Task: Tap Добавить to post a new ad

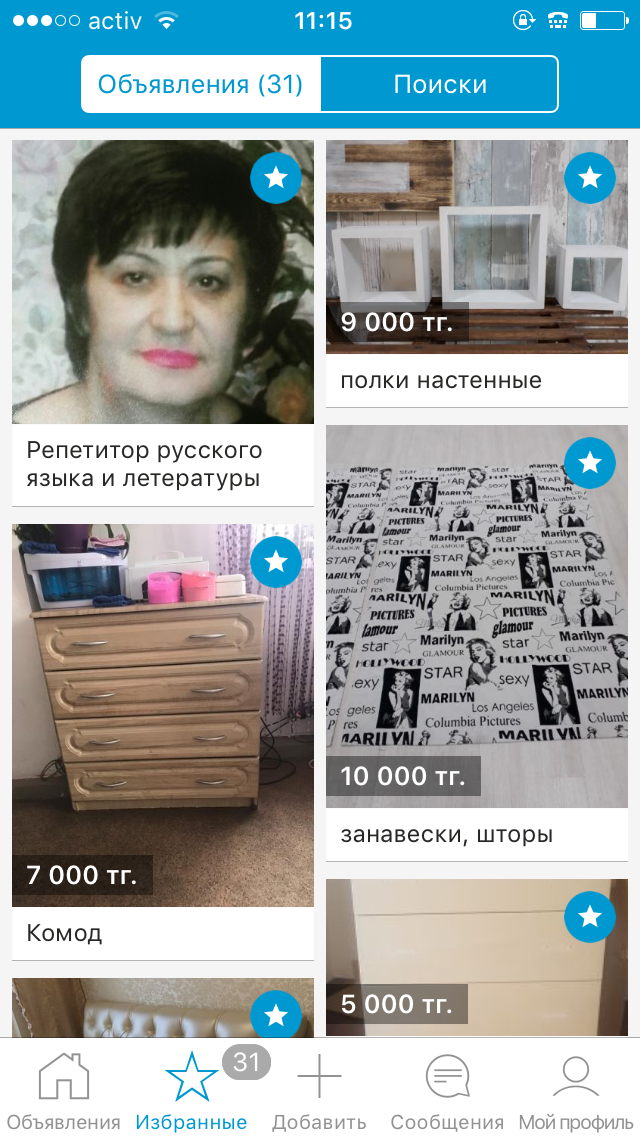Action: (x=320, y=1090)
